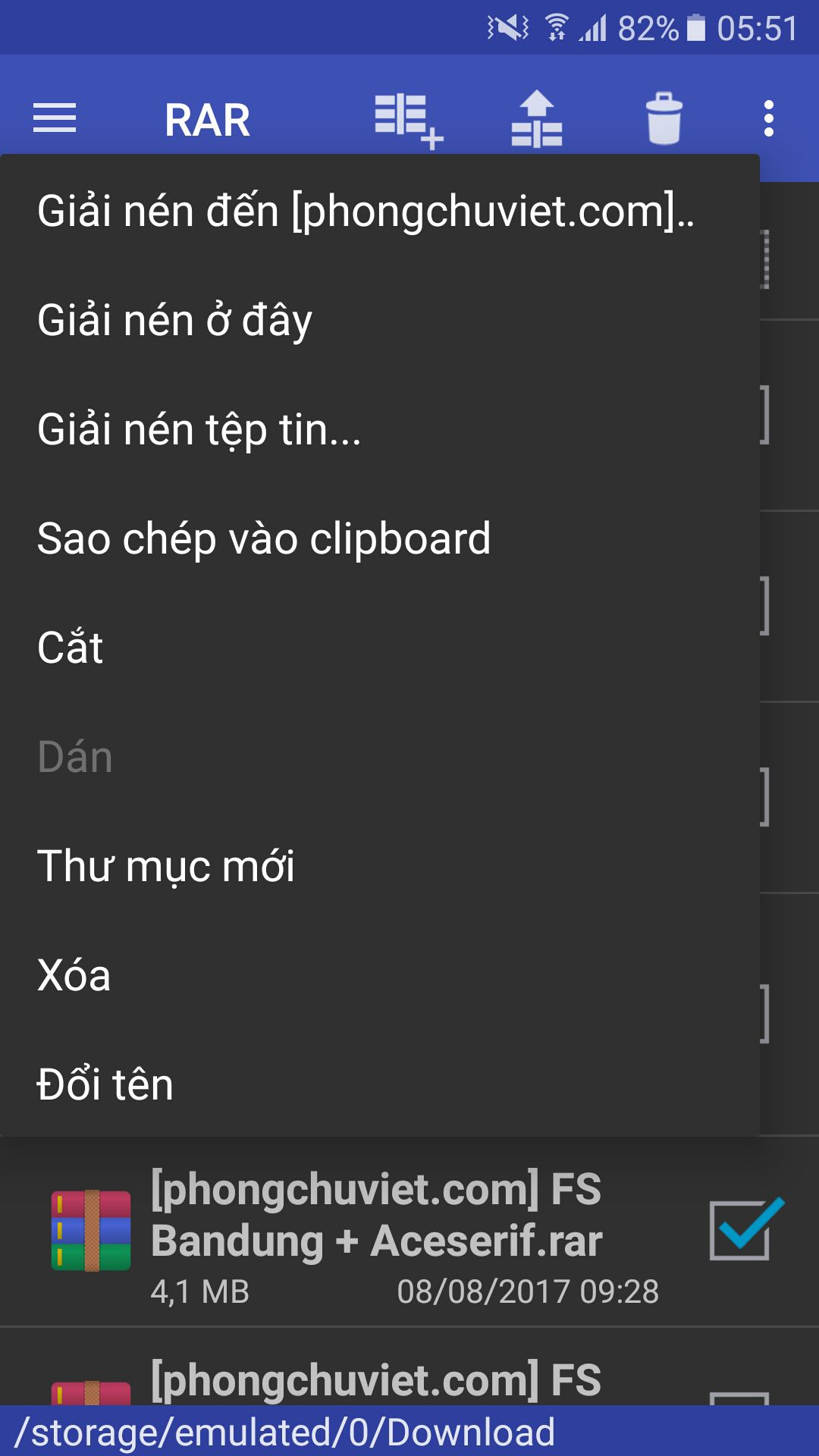Viewport: 819px width, 1456px height.
Task: Tap the add-to-archive toolbar icon
Action: [x=409, y=120]
